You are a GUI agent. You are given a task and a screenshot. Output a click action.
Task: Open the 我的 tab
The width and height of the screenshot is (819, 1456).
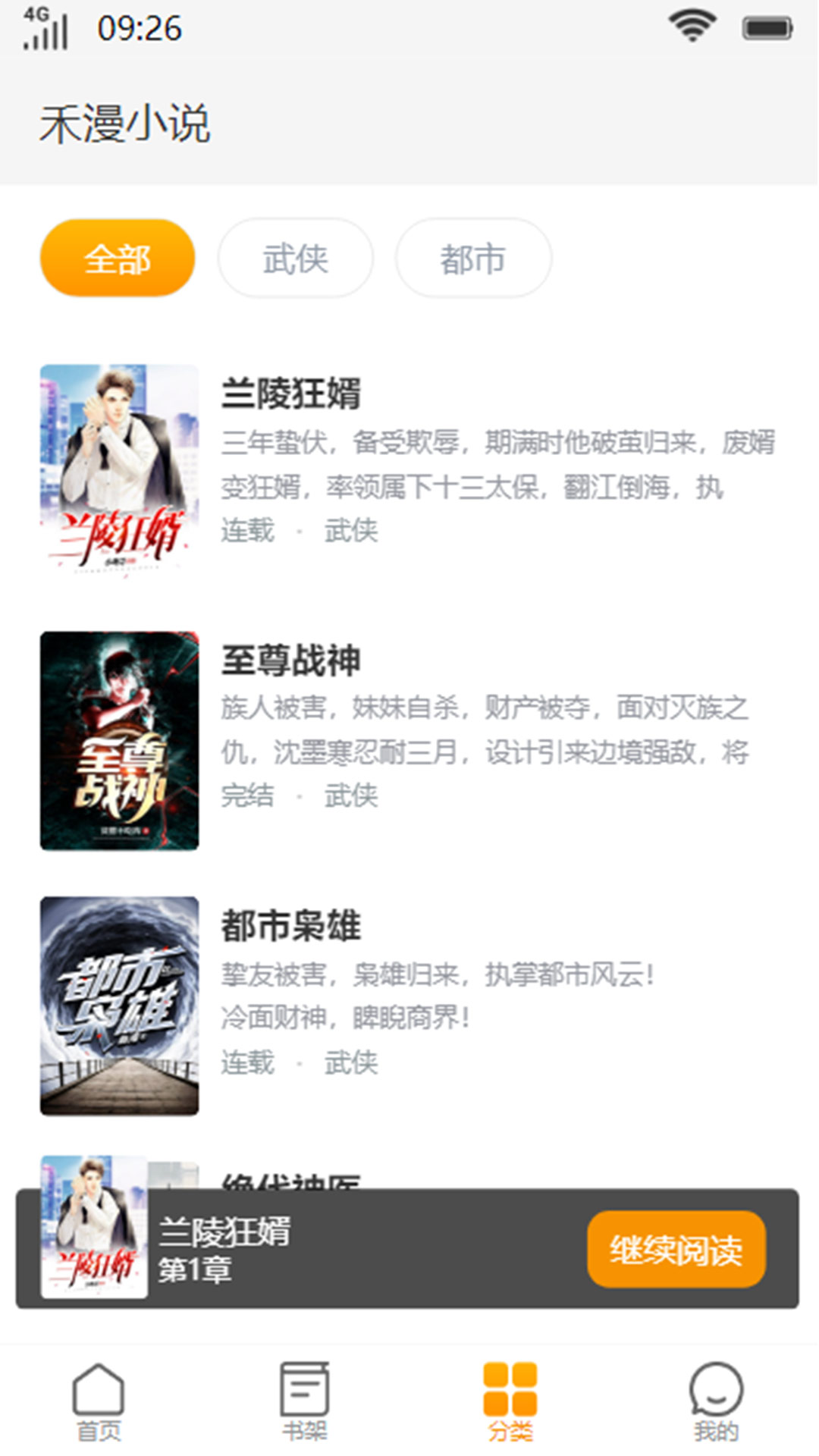pyautogui.click(x=716, y=1401)
